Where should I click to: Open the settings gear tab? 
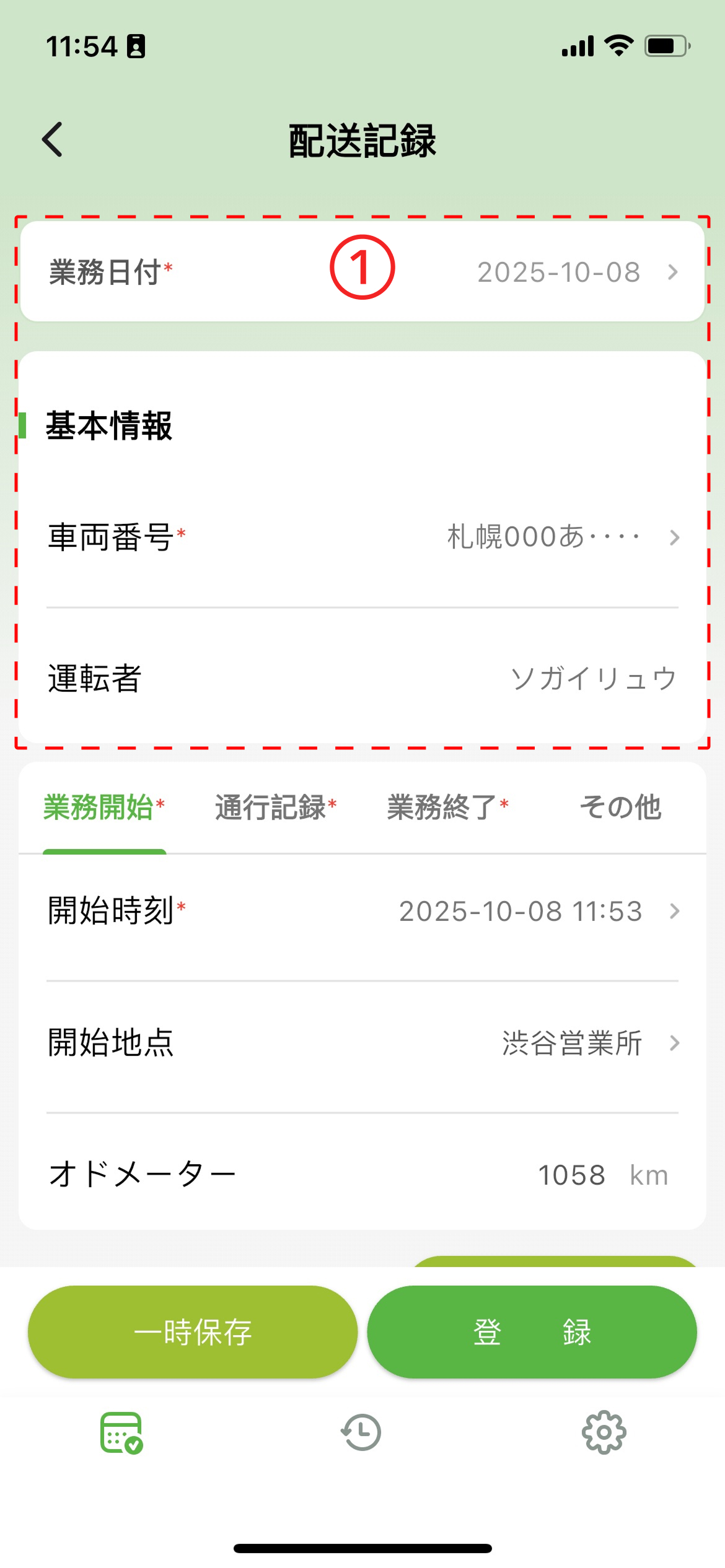click(x=604, y=1432)
